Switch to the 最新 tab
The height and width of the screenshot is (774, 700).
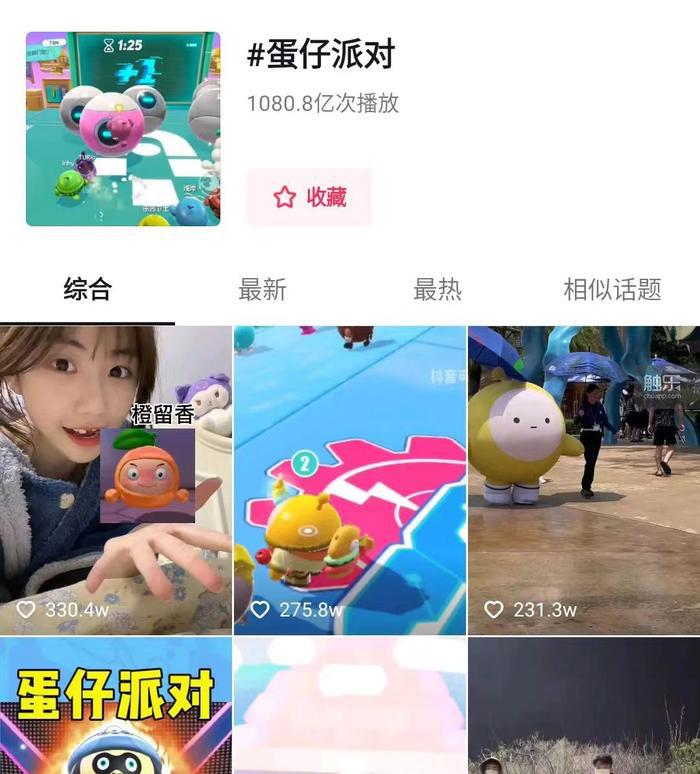point(262,290)
